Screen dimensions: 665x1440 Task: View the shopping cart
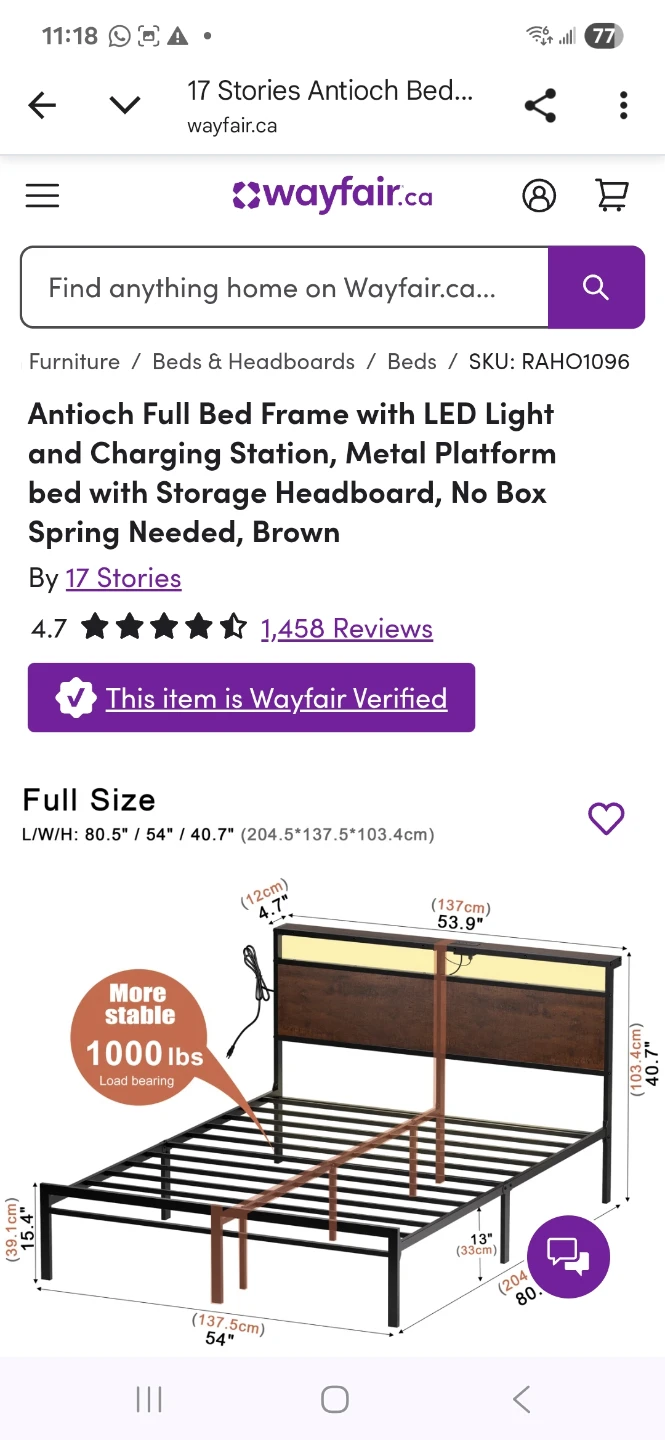coord(612,195)
